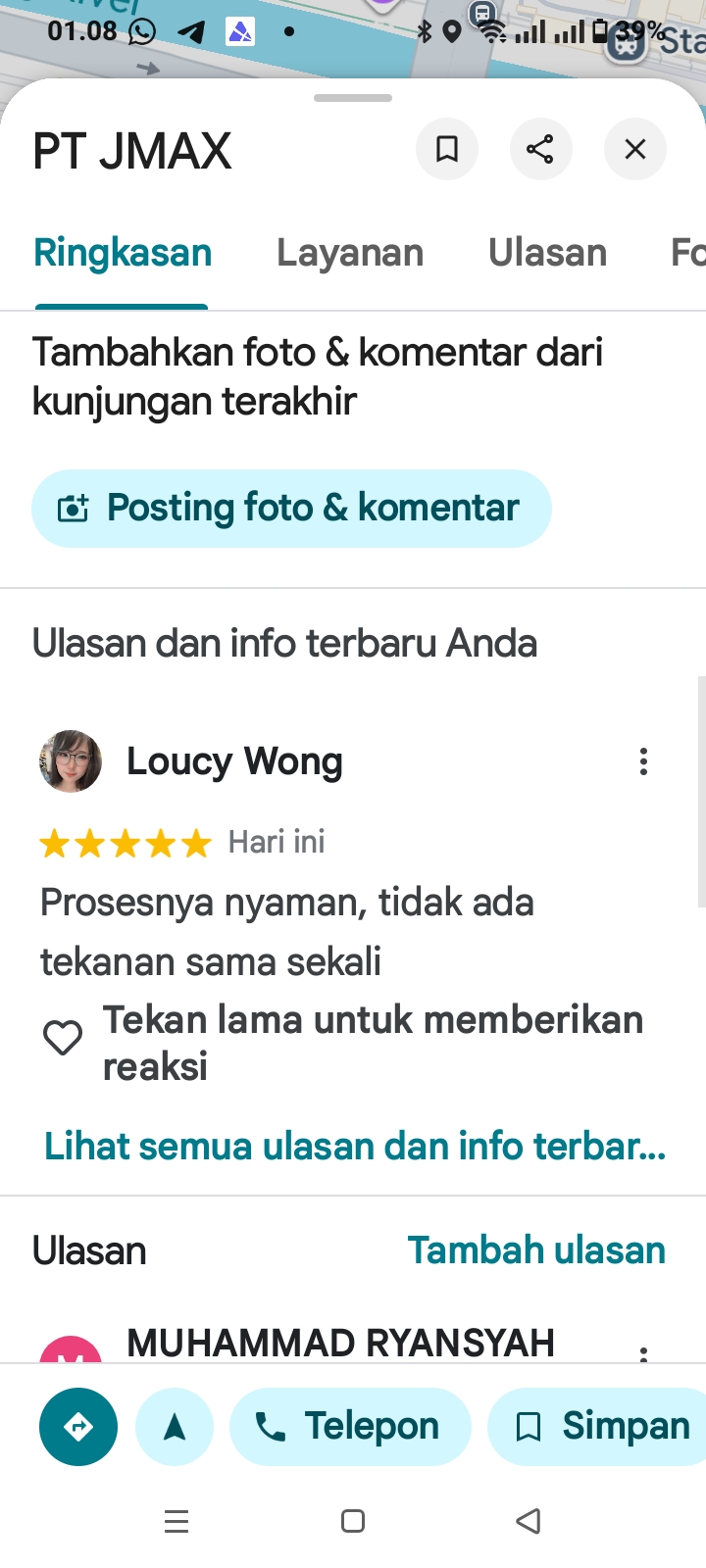
Task: Close the PT JMAX place sheet
Action: 635,149
